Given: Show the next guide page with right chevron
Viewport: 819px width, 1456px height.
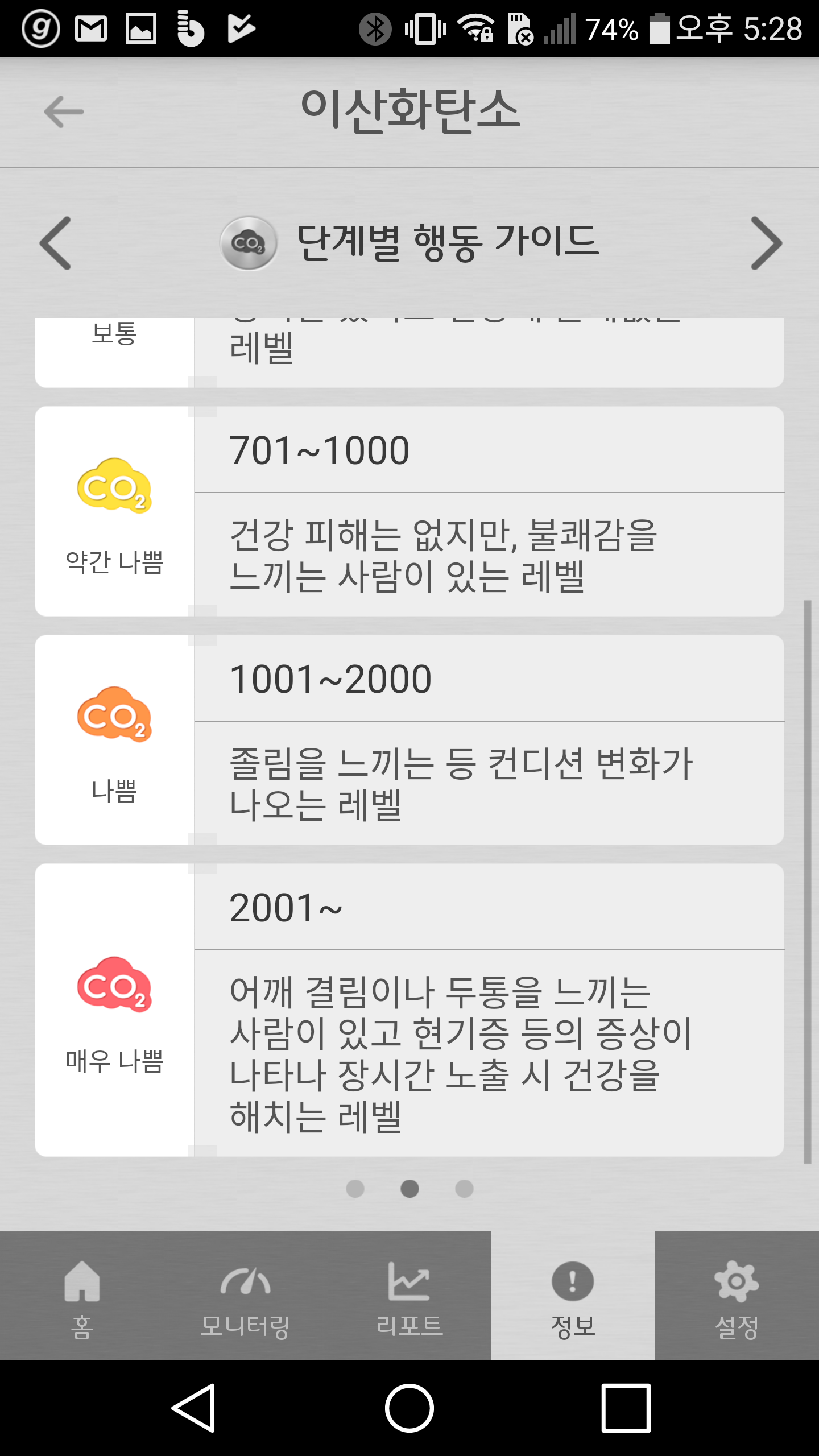Looking at the screenshot, I should coord(766,243).
